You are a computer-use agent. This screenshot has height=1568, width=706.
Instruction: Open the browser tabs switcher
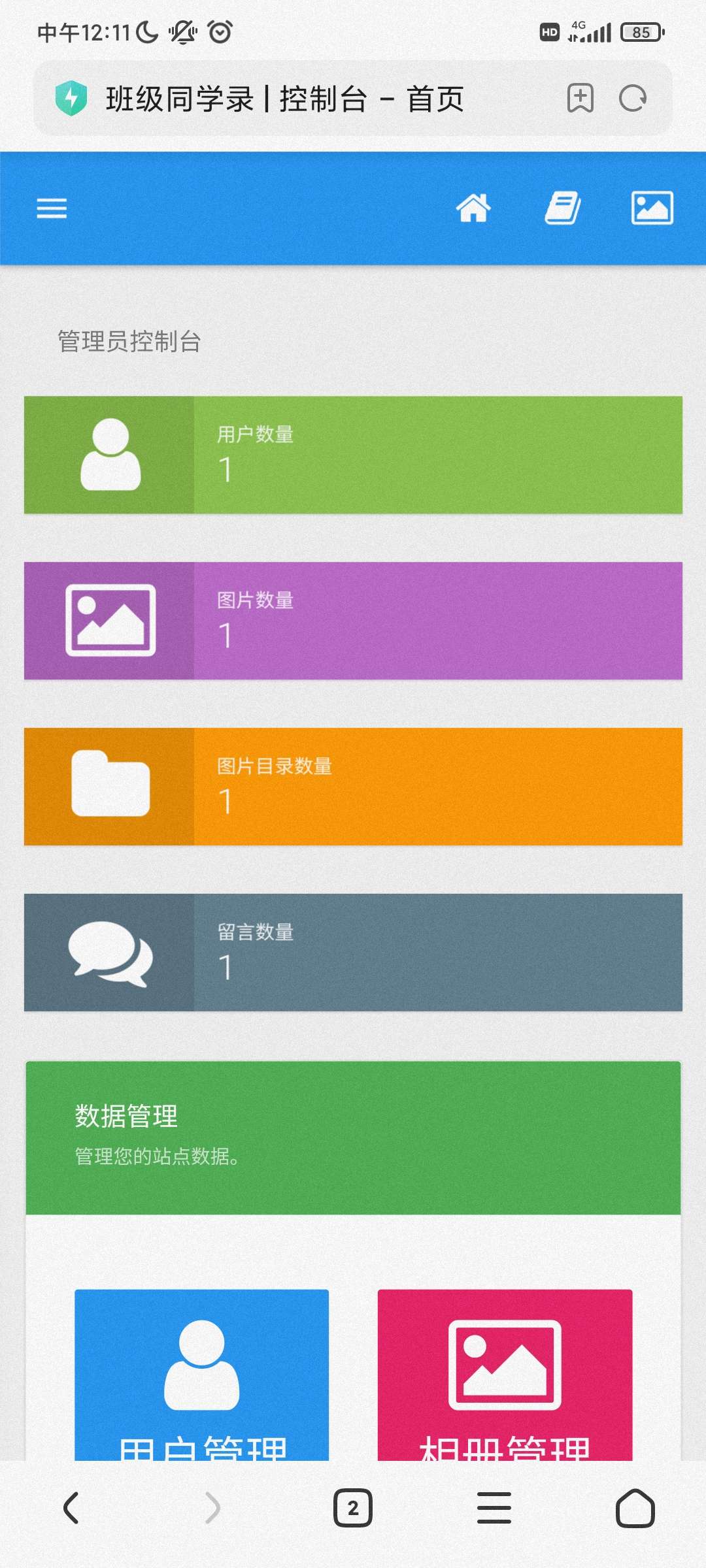(353, 1508)
